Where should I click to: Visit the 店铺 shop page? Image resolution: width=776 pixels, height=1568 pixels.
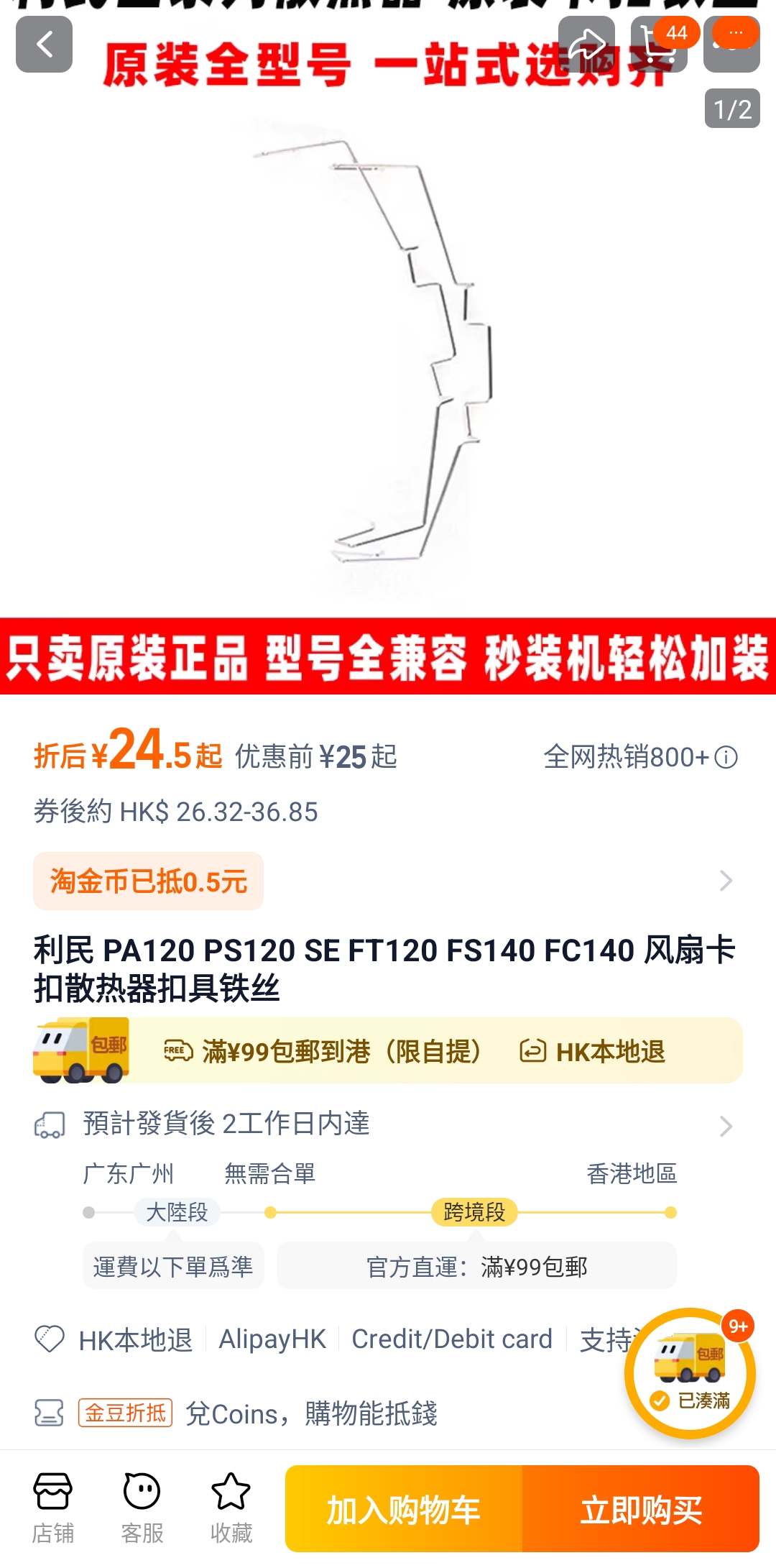coord(52,1508)
